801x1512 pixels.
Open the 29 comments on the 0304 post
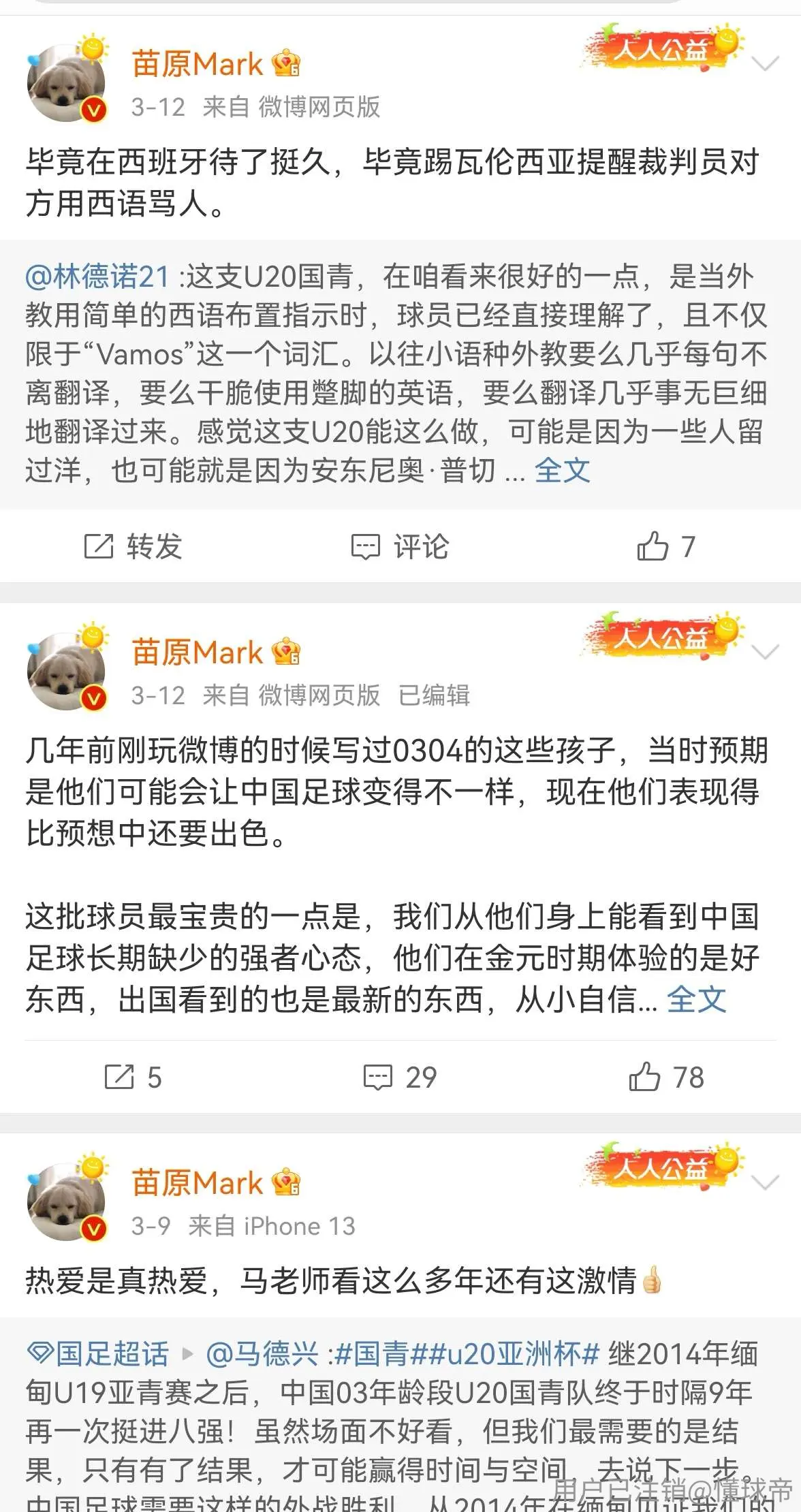tap(400, 1077)
